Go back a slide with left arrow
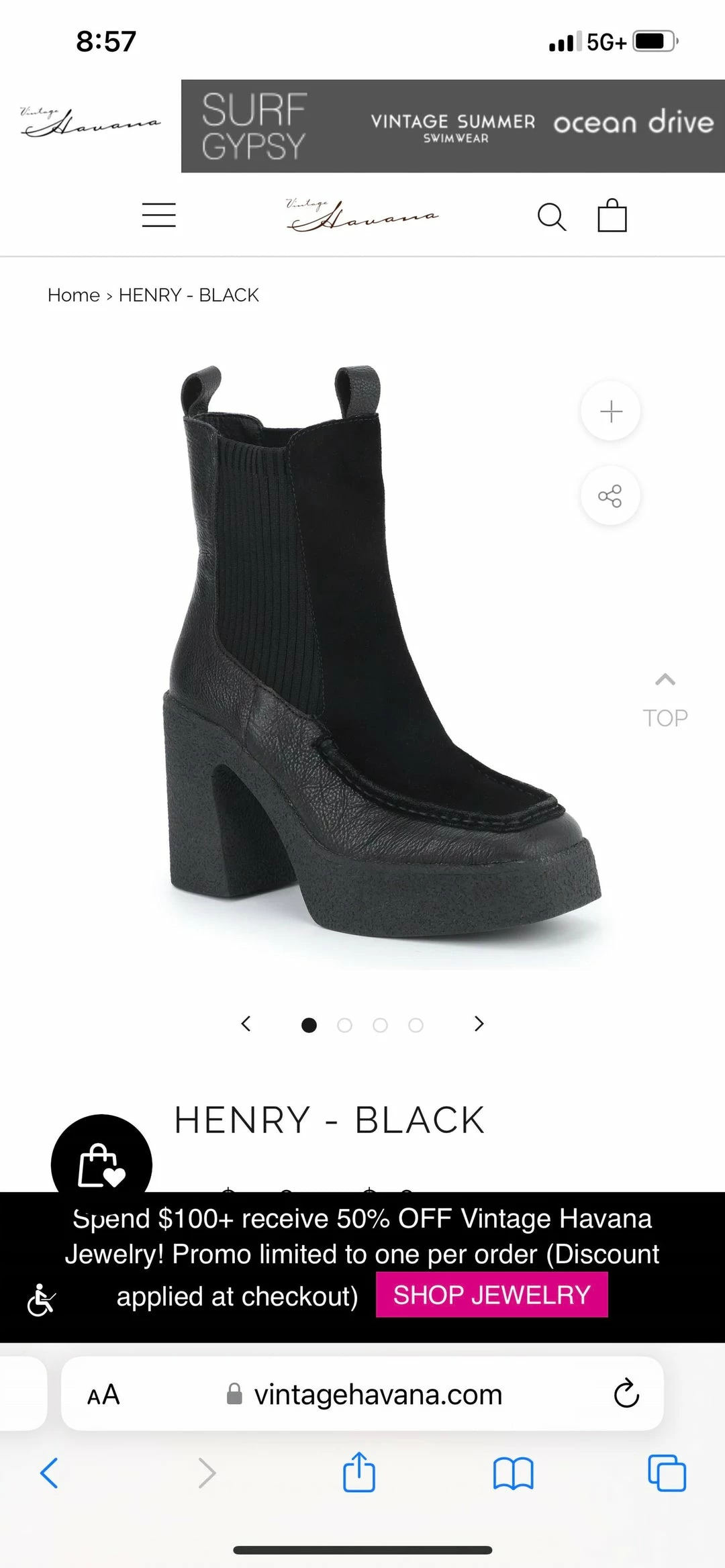This screenshot has width=725, height=1568. [x=246, y=1025]
